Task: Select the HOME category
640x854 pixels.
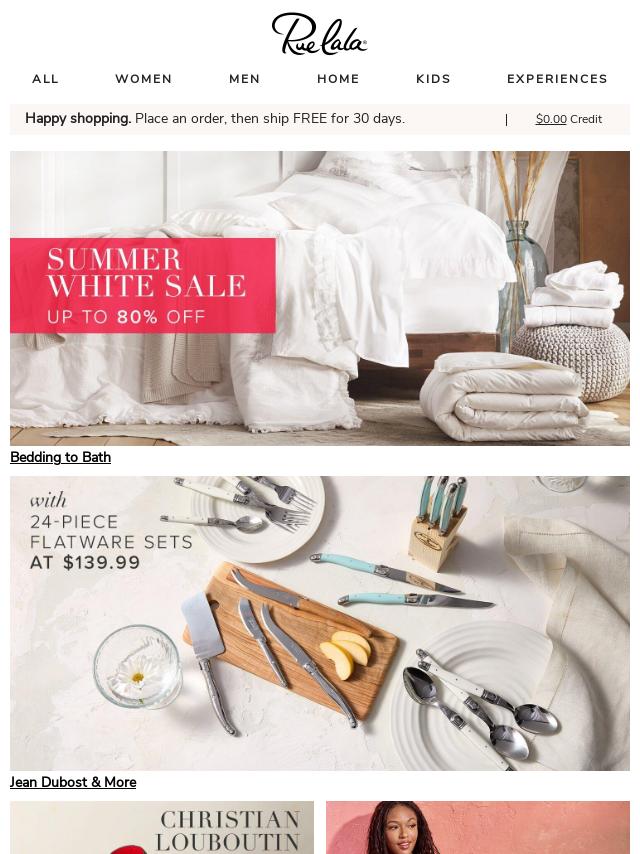Action: pyautogui.click(x=338, y=79)
